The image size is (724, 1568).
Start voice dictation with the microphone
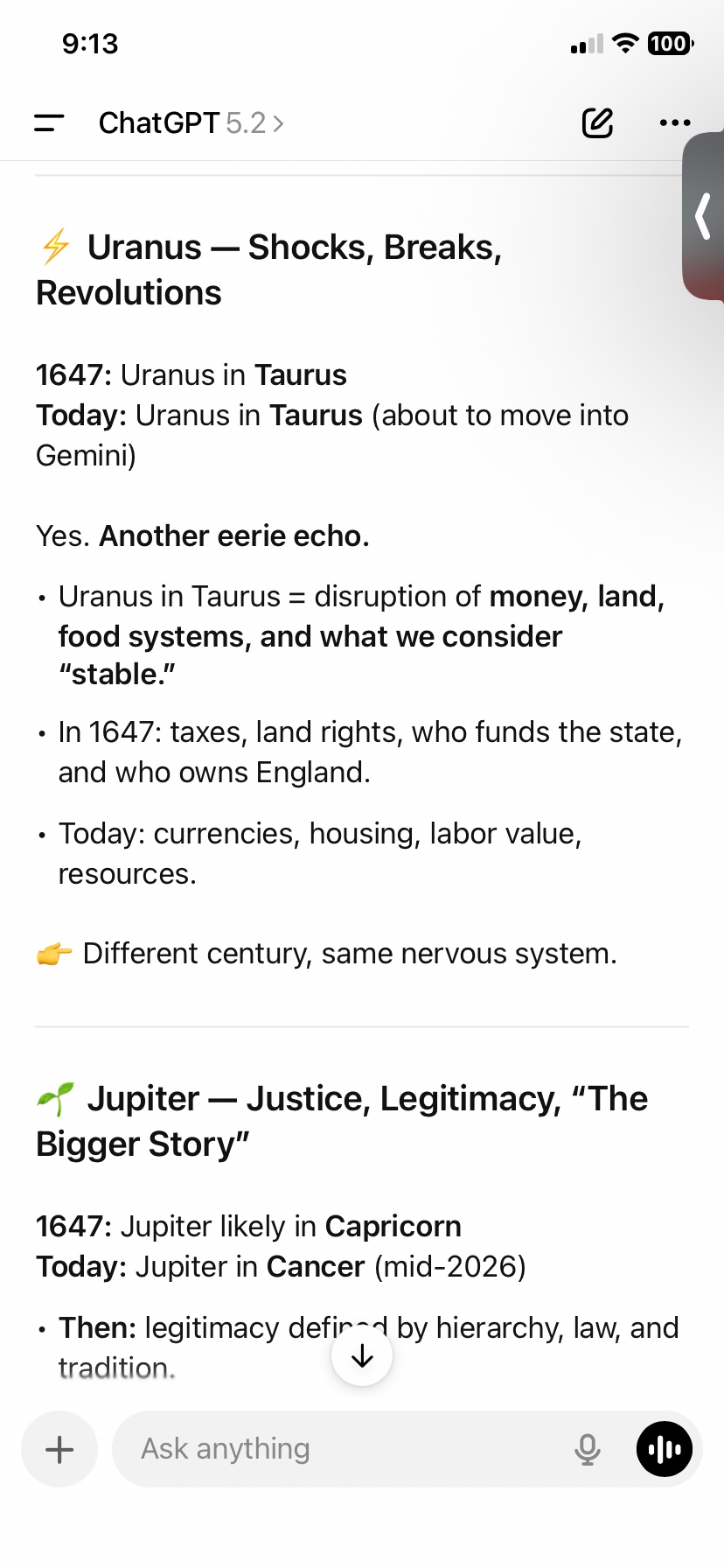(588, 1450)
